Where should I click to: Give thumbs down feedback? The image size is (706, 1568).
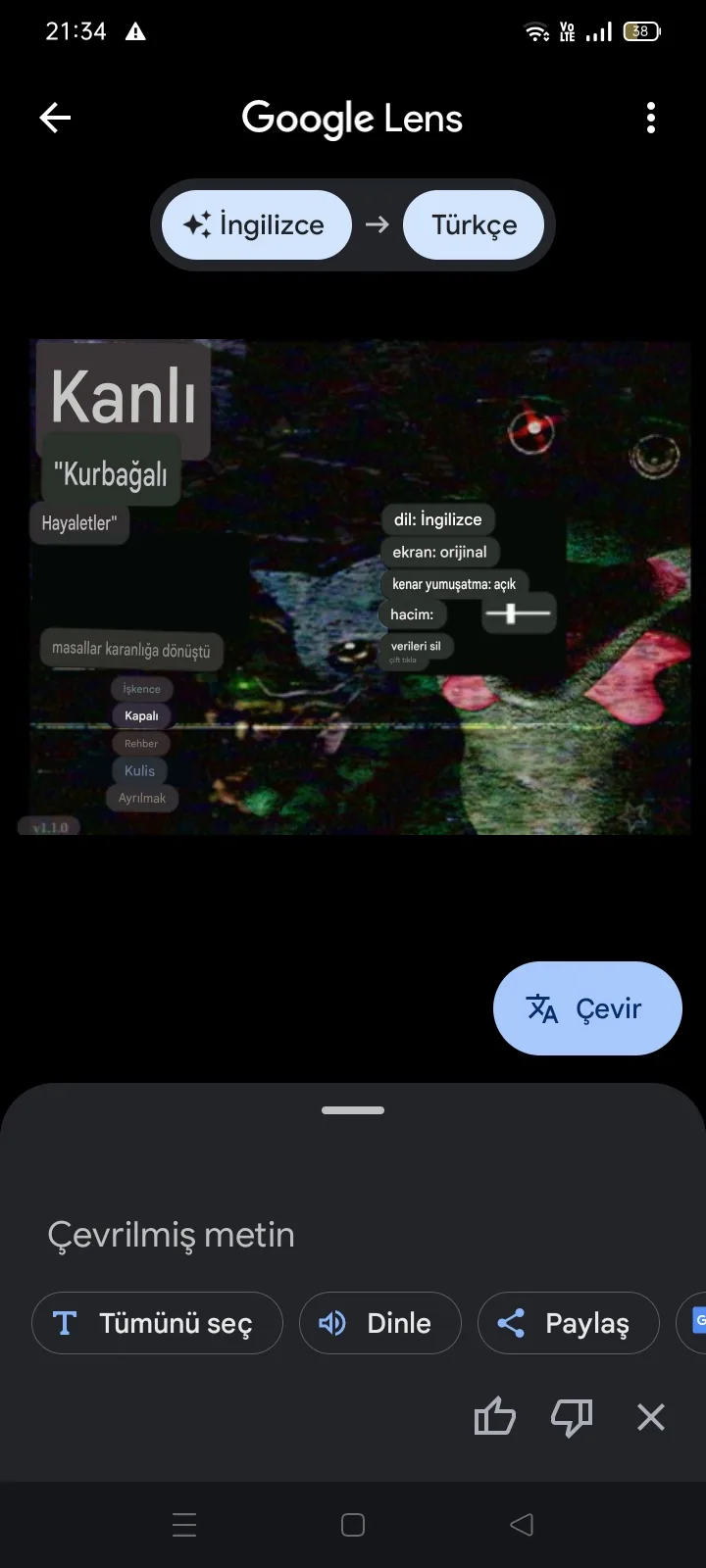572,1416
